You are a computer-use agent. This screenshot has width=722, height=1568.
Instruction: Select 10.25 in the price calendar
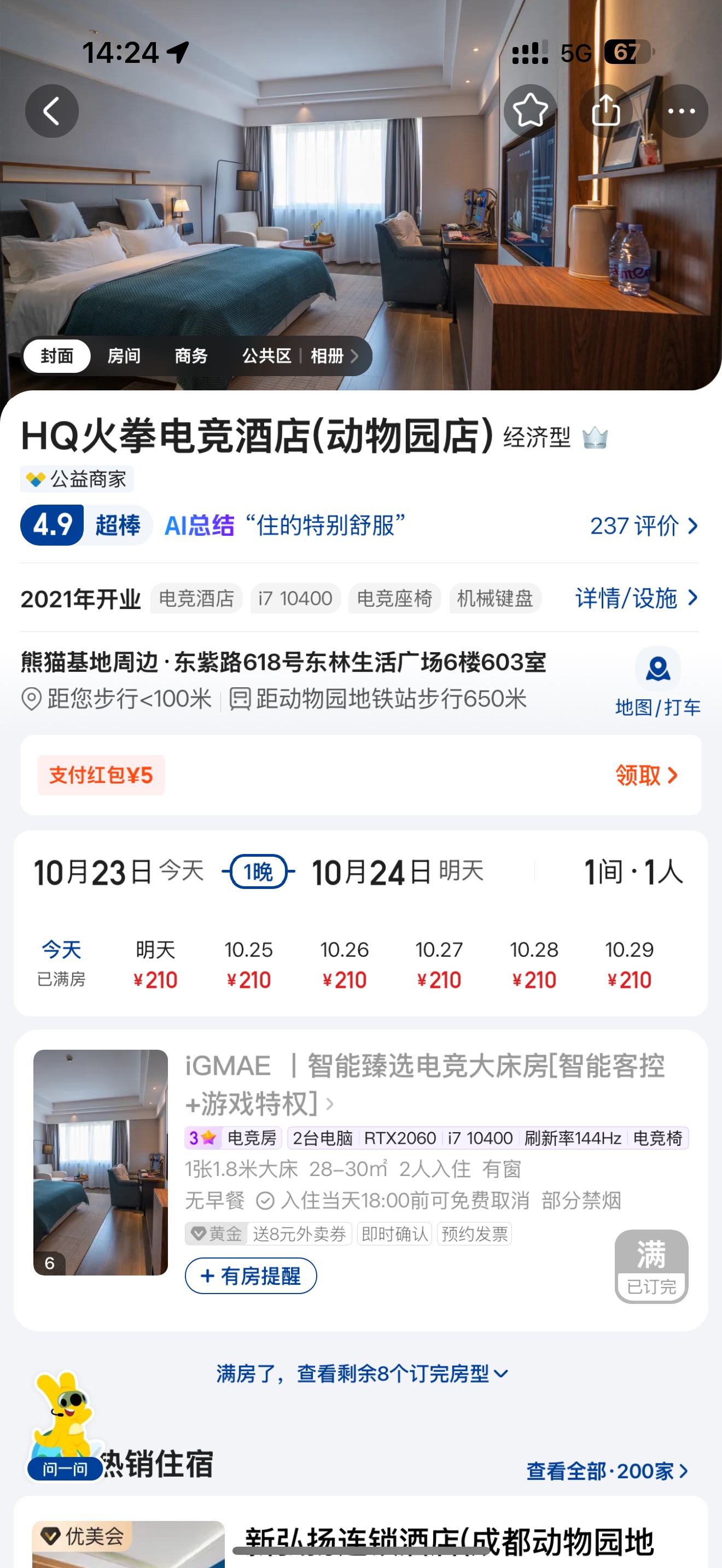click(248, 964)
